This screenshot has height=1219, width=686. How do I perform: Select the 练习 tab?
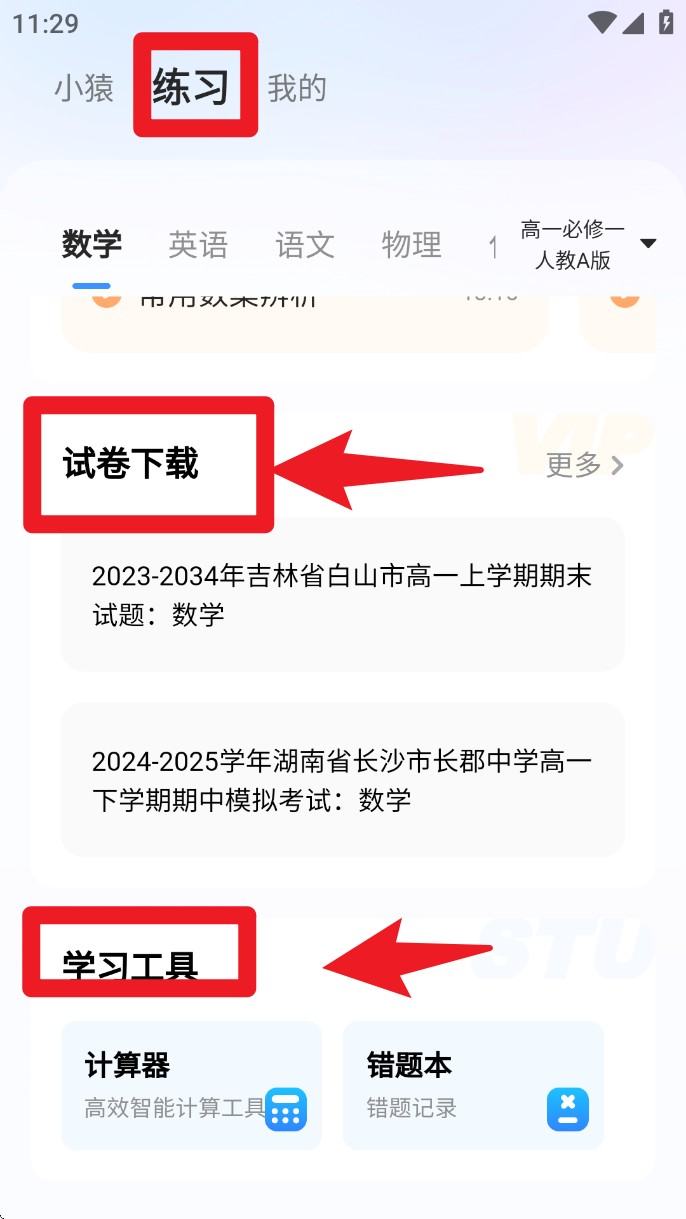tap(192, 88)
